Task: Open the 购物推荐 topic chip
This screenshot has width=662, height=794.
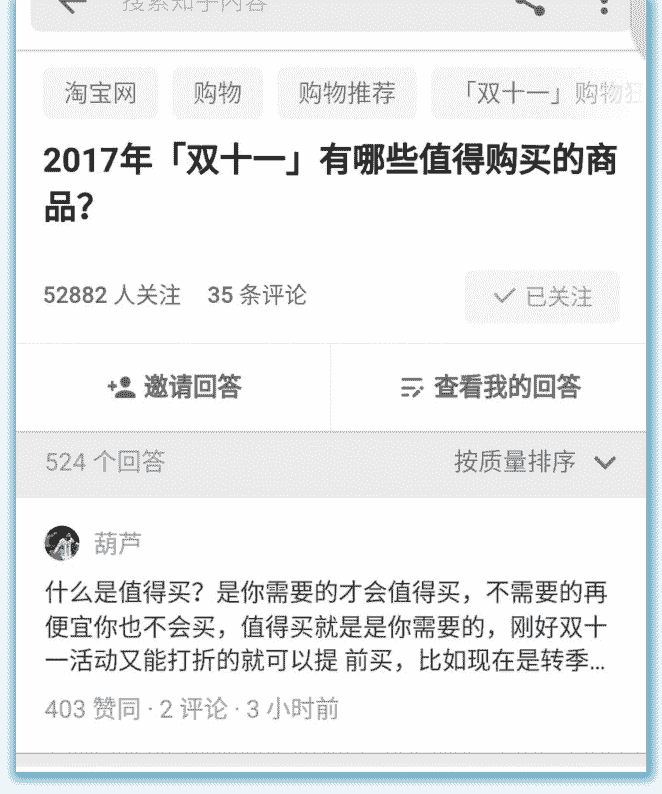Action: click(x=347, y=94)
